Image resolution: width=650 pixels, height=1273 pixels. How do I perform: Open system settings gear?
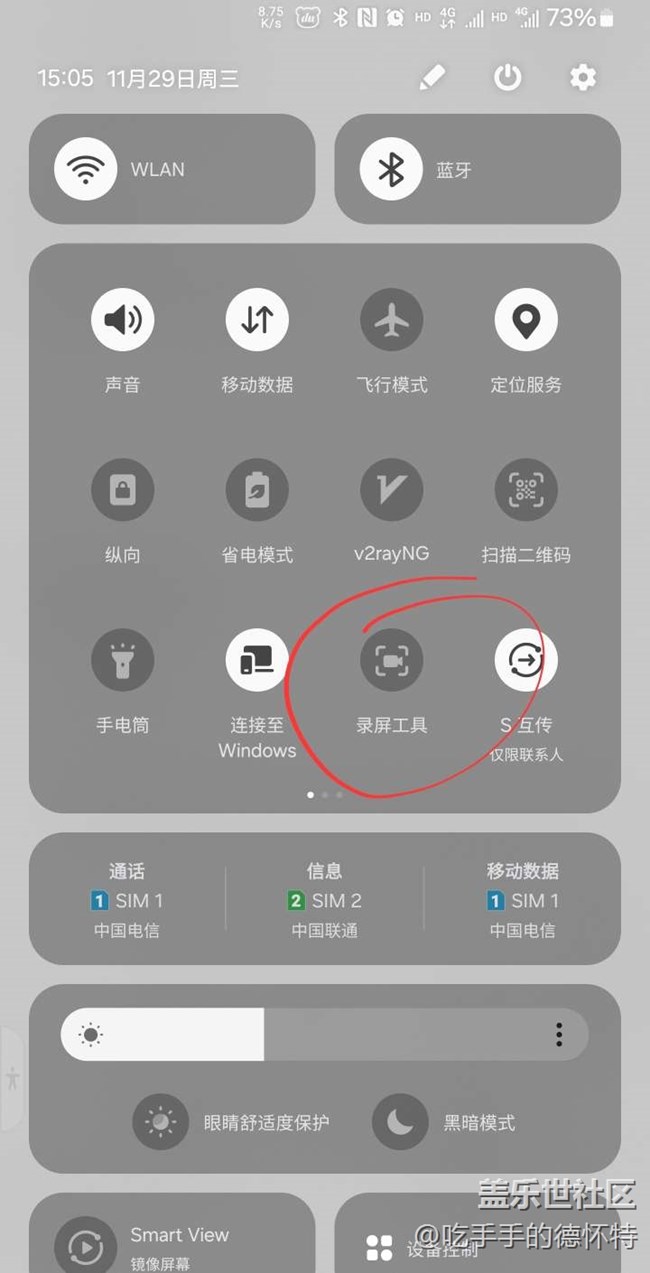tap(583, 78)
